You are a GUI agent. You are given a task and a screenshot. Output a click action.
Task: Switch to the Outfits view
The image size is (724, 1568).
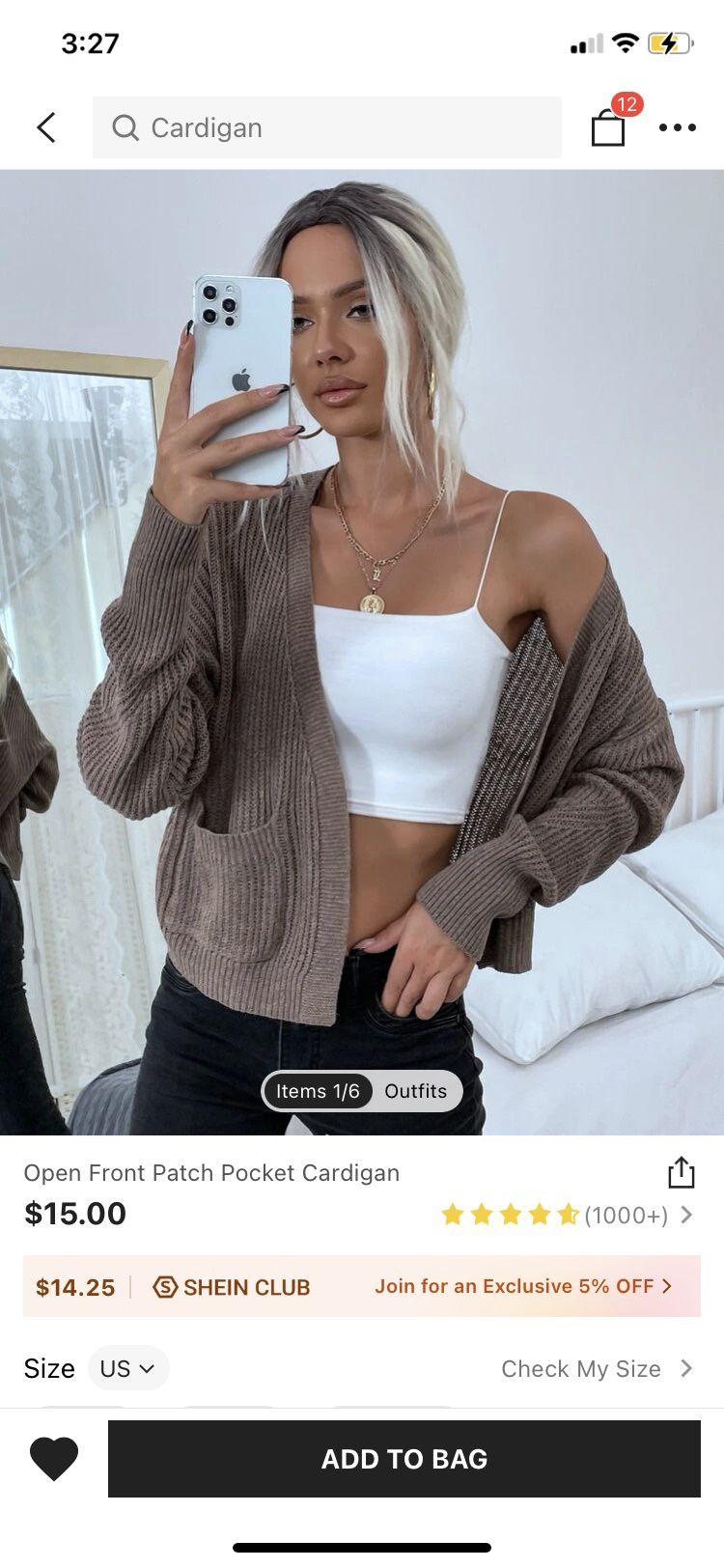point(416,1091)
